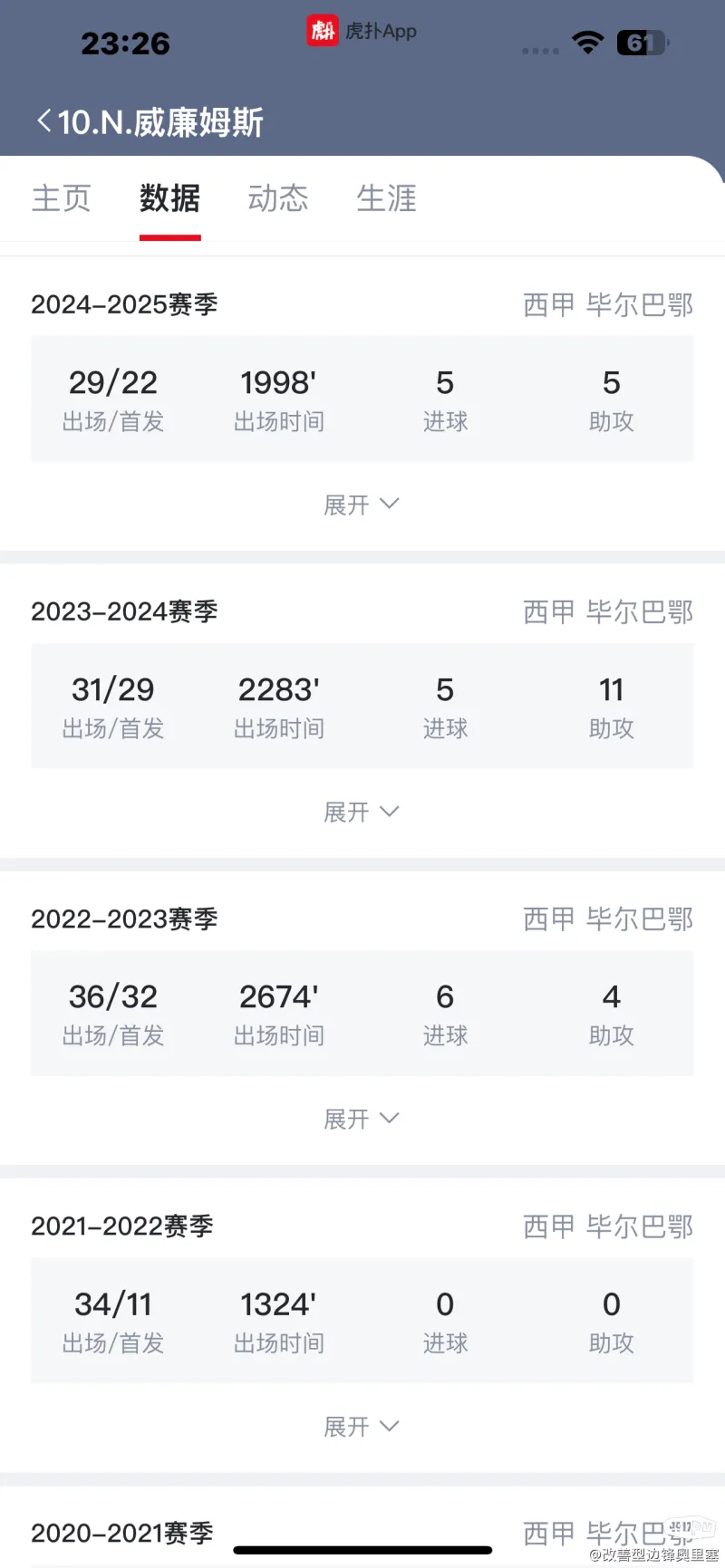Select the 数据 tab
Image resolution: width=725 pixels, height=1568 pixels.
pyautogui.click(x=169, y=198)
